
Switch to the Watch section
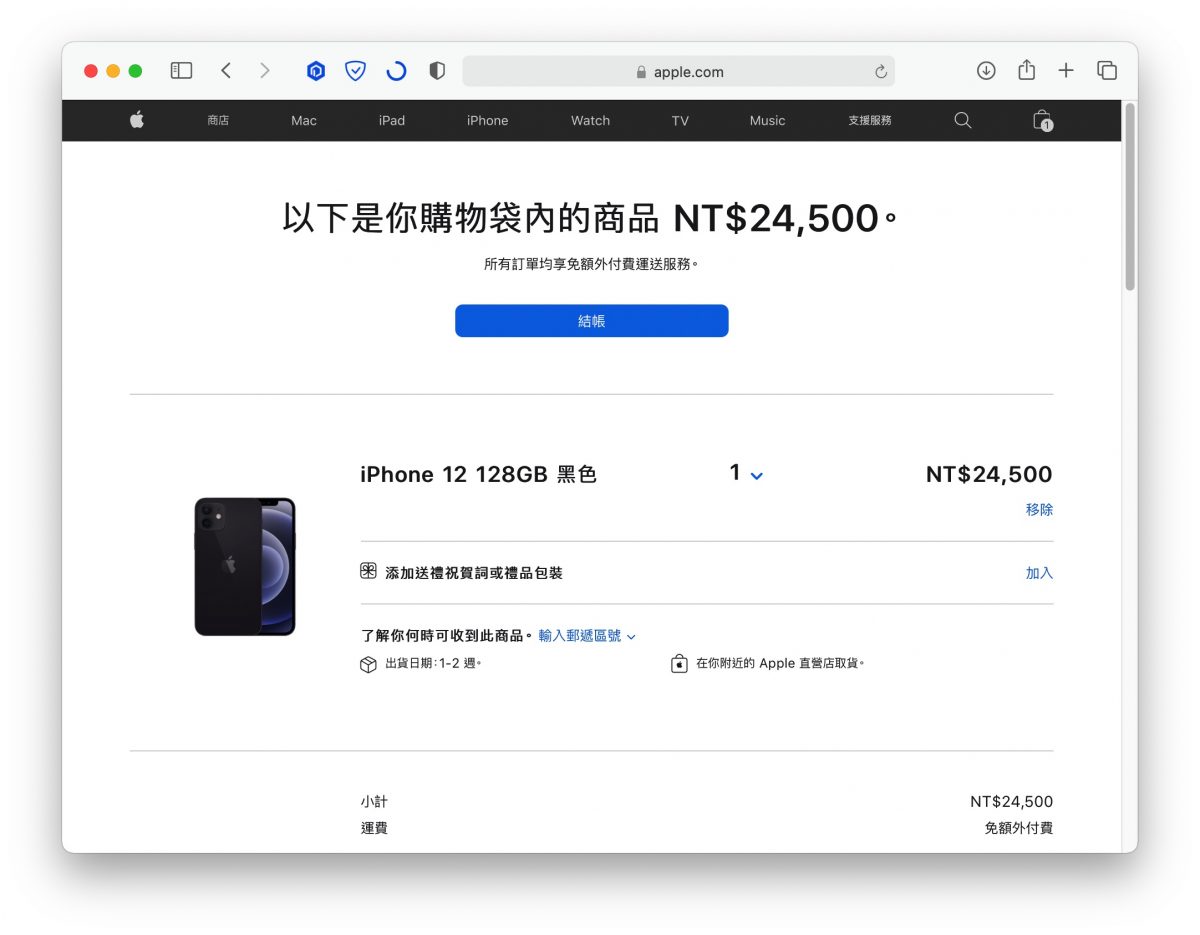click(590, 120)
